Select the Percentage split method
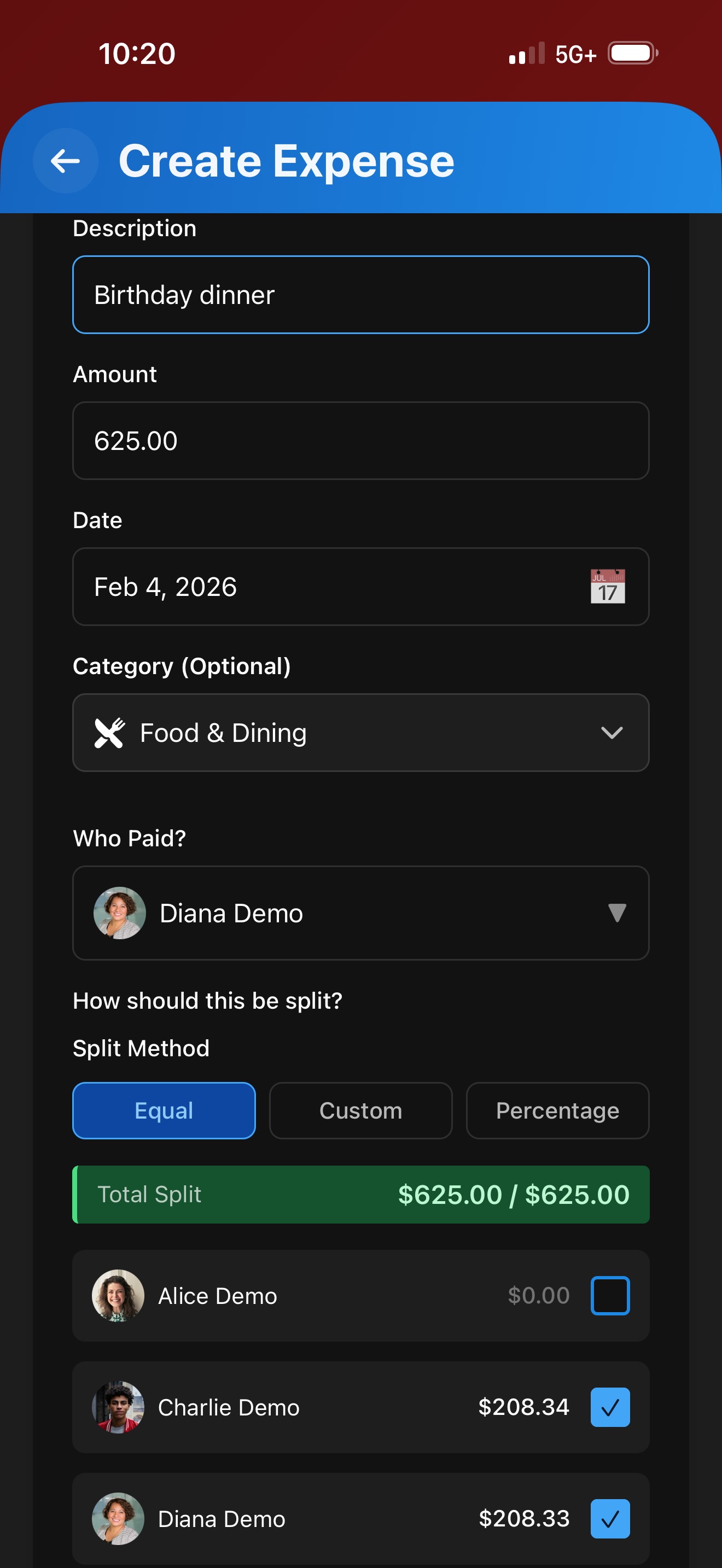The height and width of the screenshot is (1568, 722). (557, 1110)
